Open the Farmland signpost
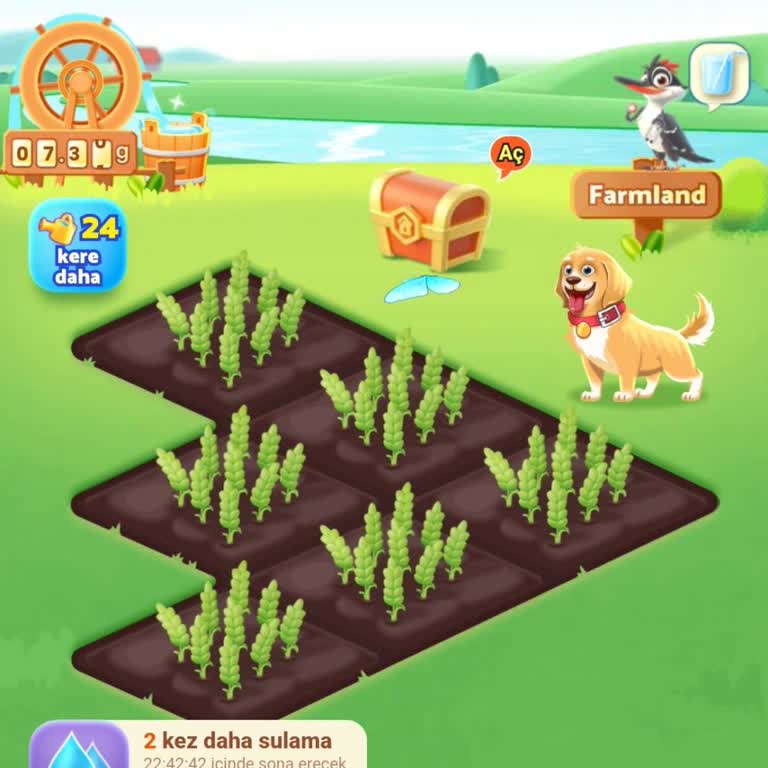Image resolution: width=768 pixels, height=768 pixels. point(646,195)
